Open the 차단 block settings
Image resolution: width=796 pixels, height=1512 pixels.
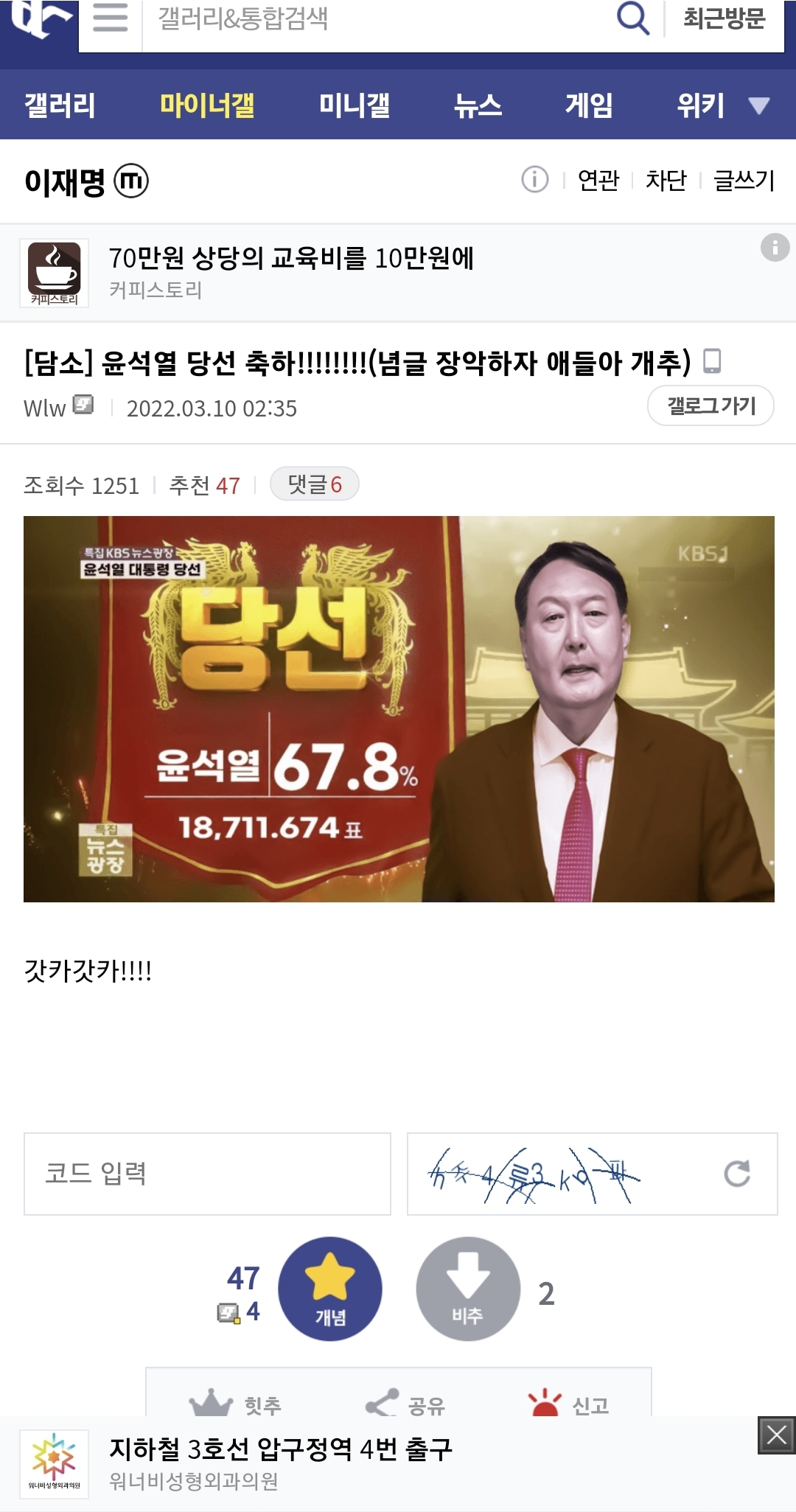(x=666, y=180)
